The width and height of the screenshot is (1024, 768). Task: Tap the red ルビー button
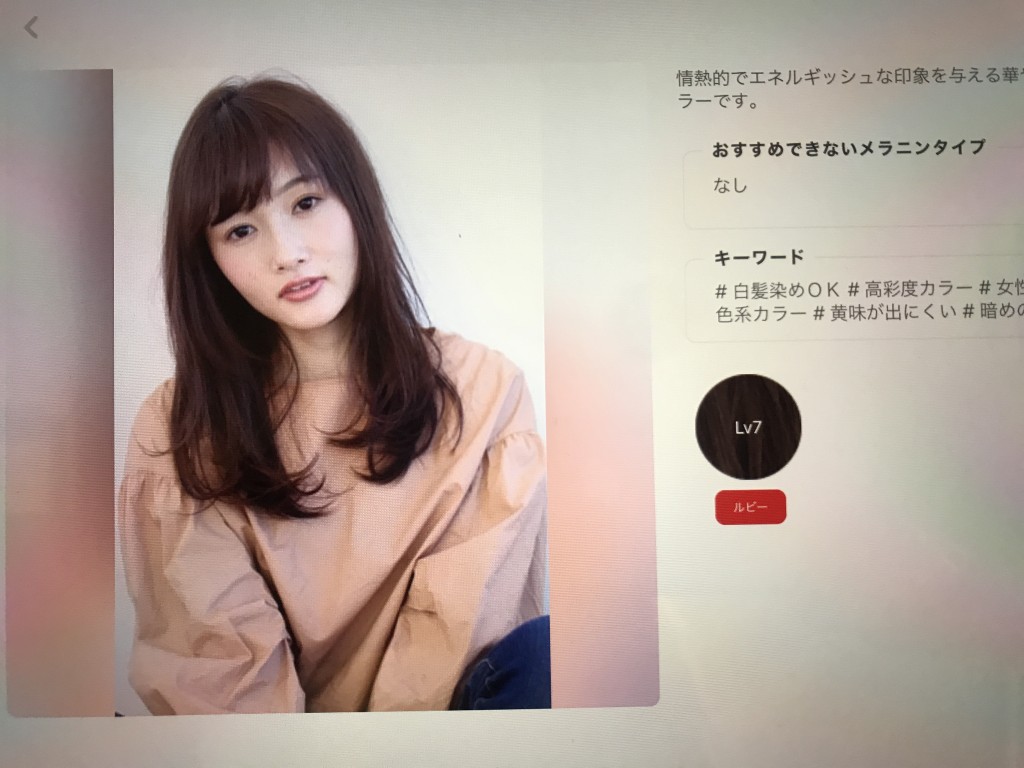(750, 507)
